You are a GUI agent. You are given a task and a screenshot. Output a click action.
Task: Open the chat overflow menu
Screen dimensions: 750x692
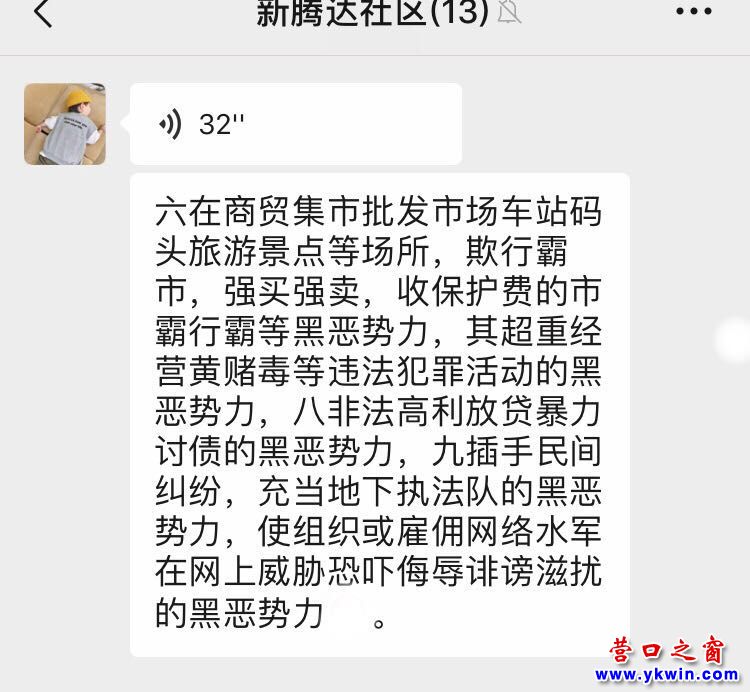(693, 13)
